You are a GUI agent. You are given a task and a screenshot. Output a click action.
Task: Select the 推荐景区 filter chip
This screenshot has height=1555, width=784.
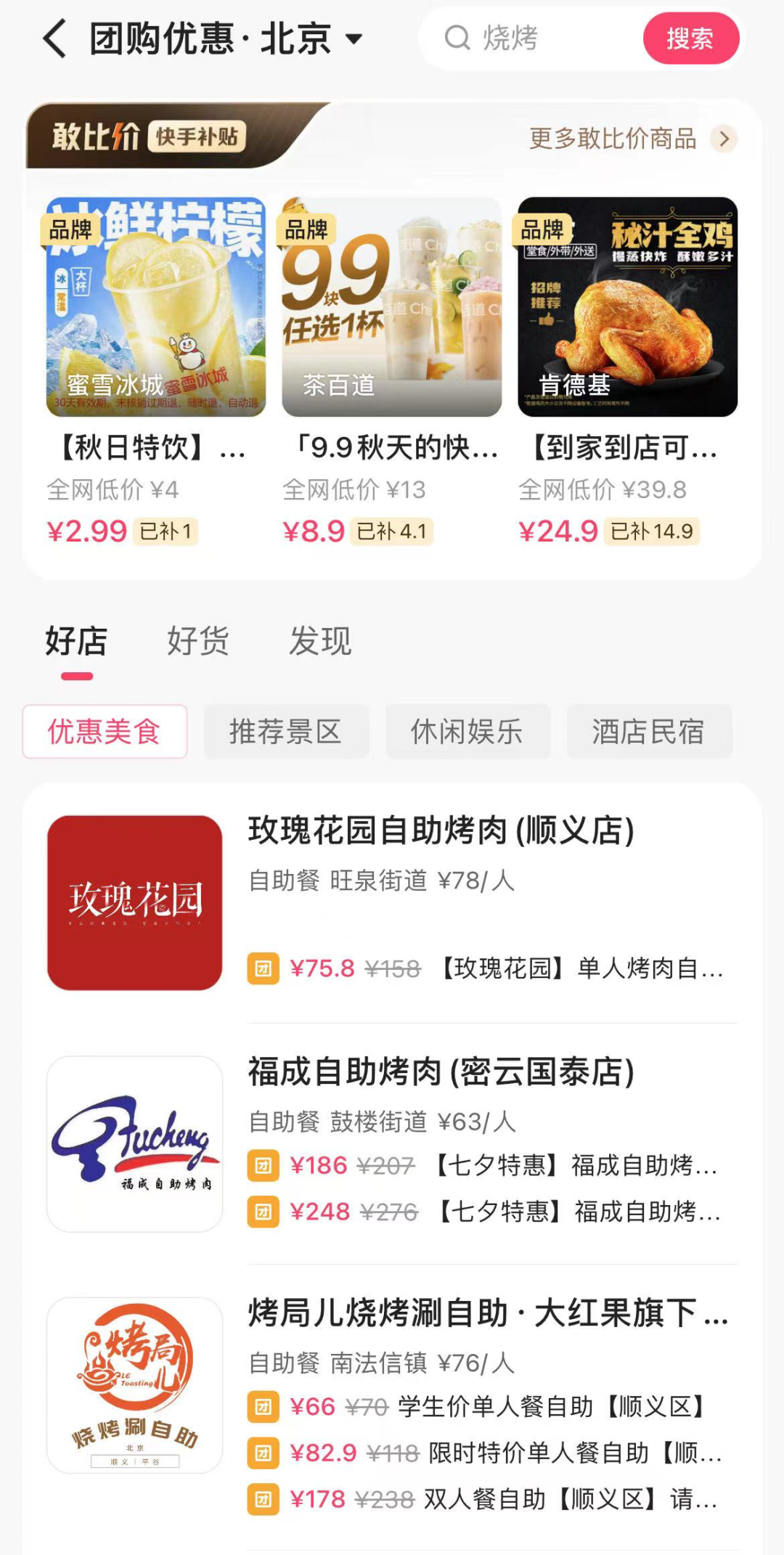coord(286,732)
